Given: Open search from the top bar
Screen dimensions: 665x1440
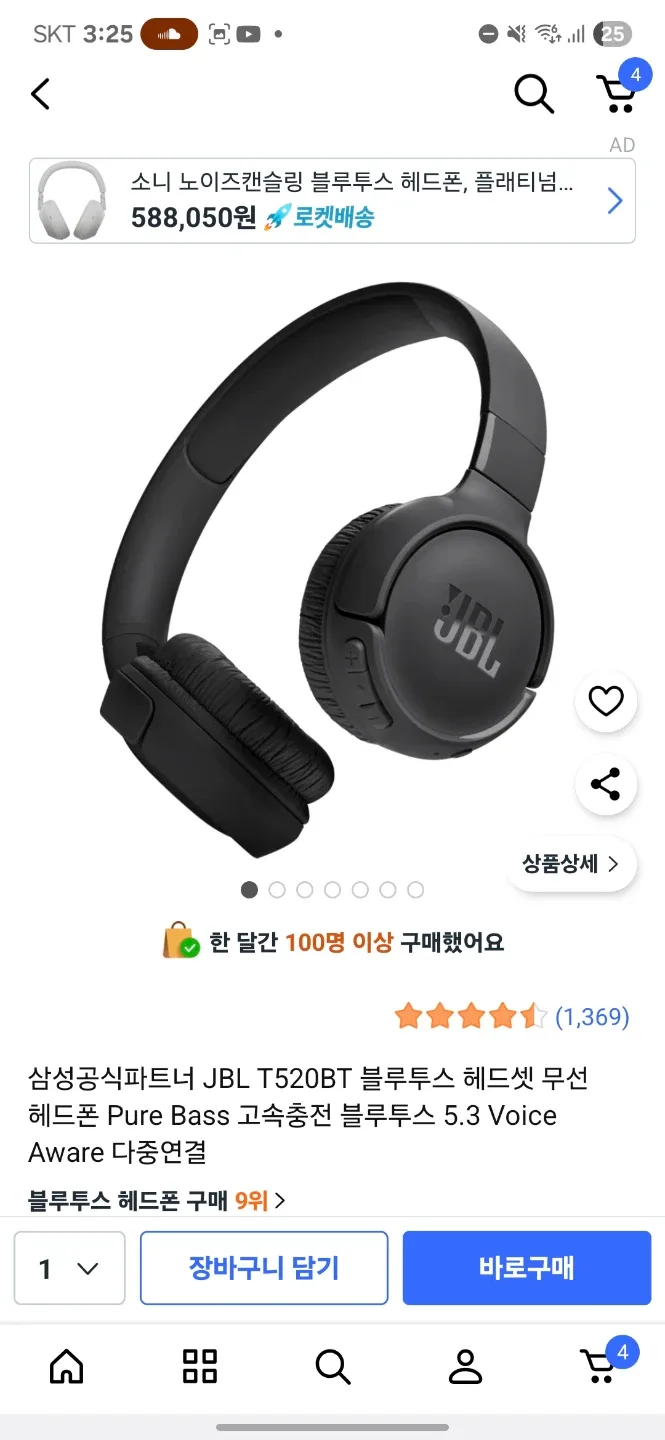Looking at the screenshot, I should click(533, 94).
